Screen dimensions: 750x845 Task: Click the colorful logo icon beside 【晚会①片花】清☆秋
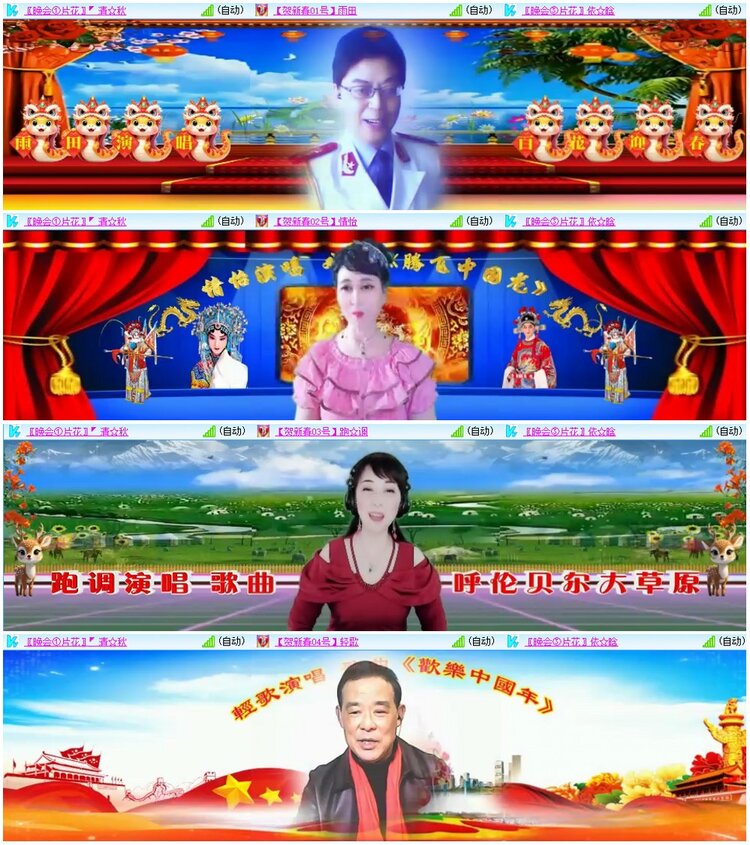tap(12, 12)
